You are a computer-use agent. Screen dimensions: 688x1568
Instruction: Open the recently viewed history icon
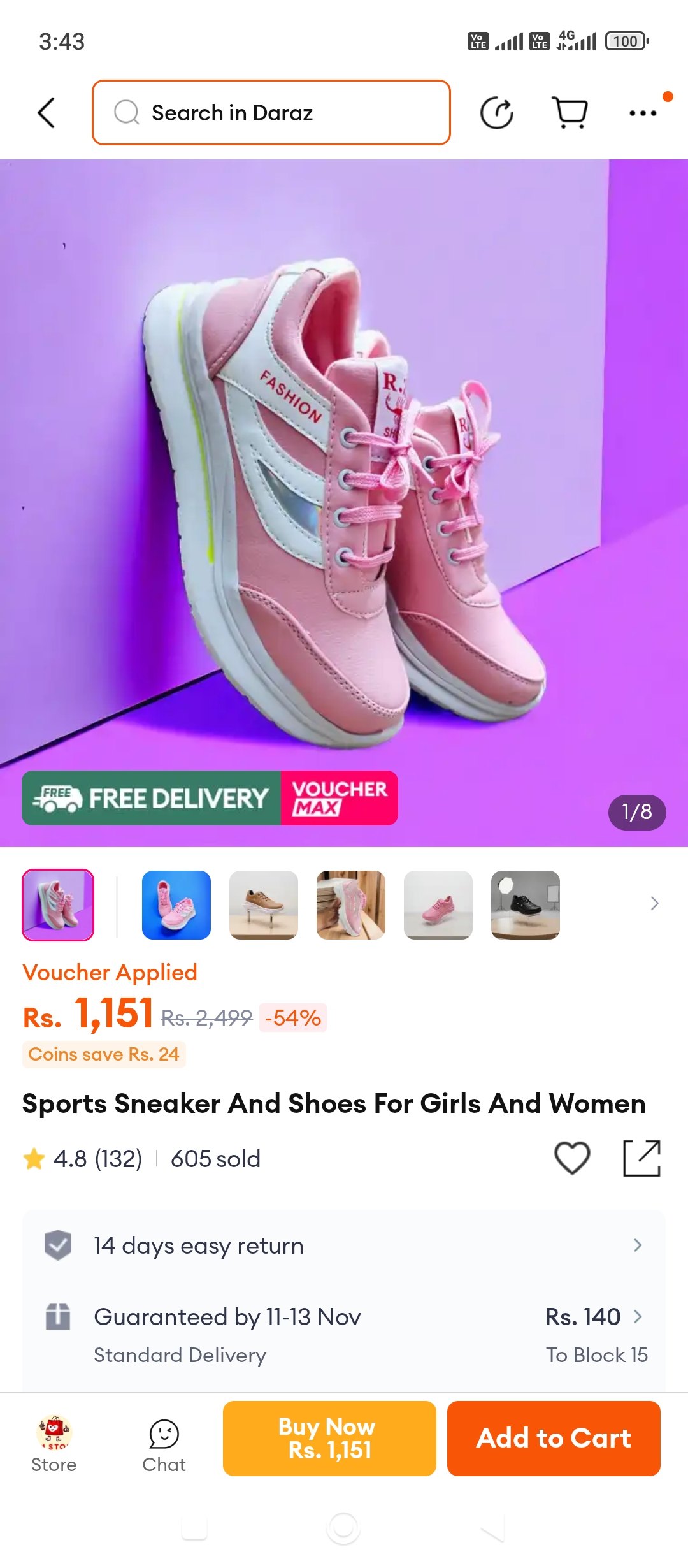coord(497,113)
